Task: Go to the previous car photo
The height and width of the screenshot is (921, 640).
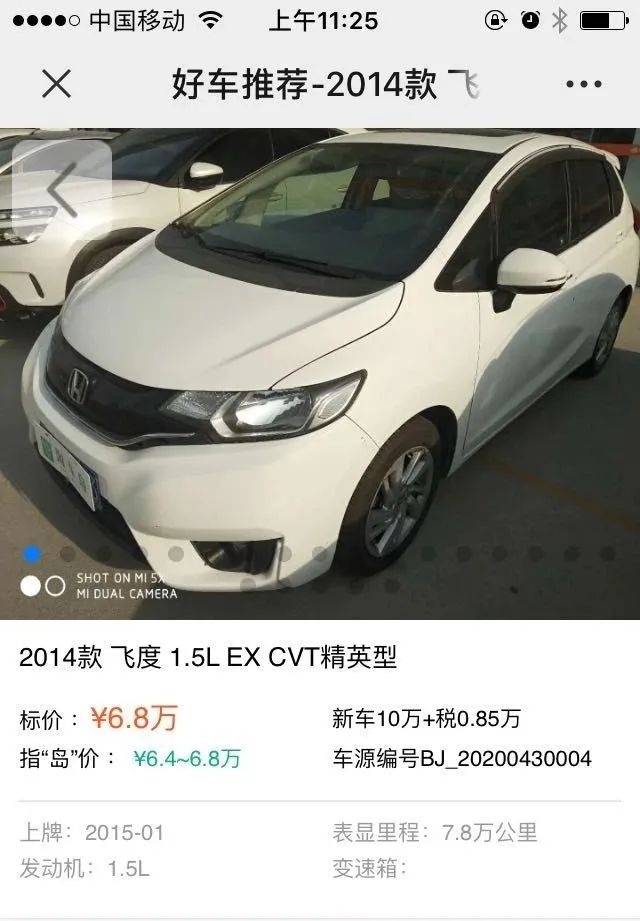Action: 62,190
